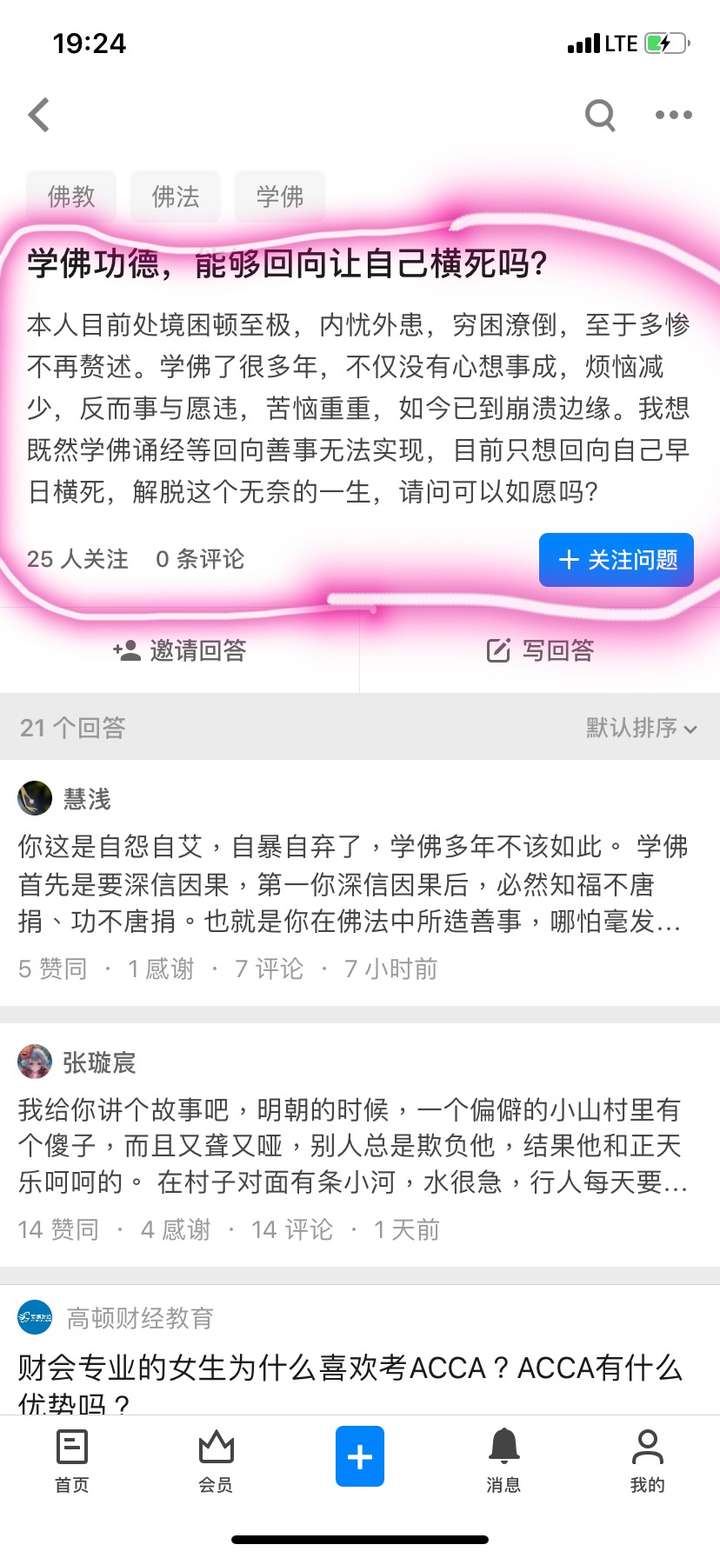
Task: Open 张璇宸's answer
Action: coord(350,1146)
